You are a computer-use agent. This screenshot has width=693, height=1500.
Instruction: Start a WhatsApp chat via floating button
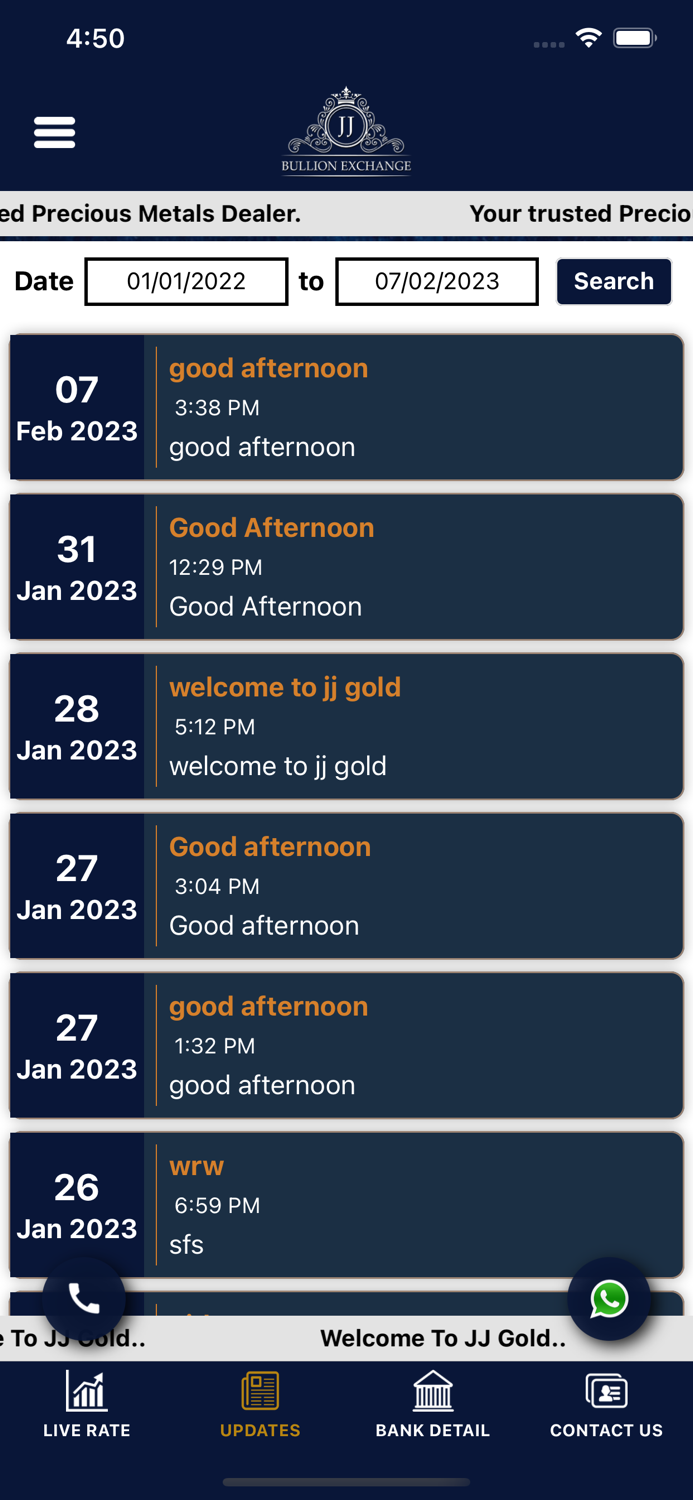pyautogui.click(x=609, y=1298)
